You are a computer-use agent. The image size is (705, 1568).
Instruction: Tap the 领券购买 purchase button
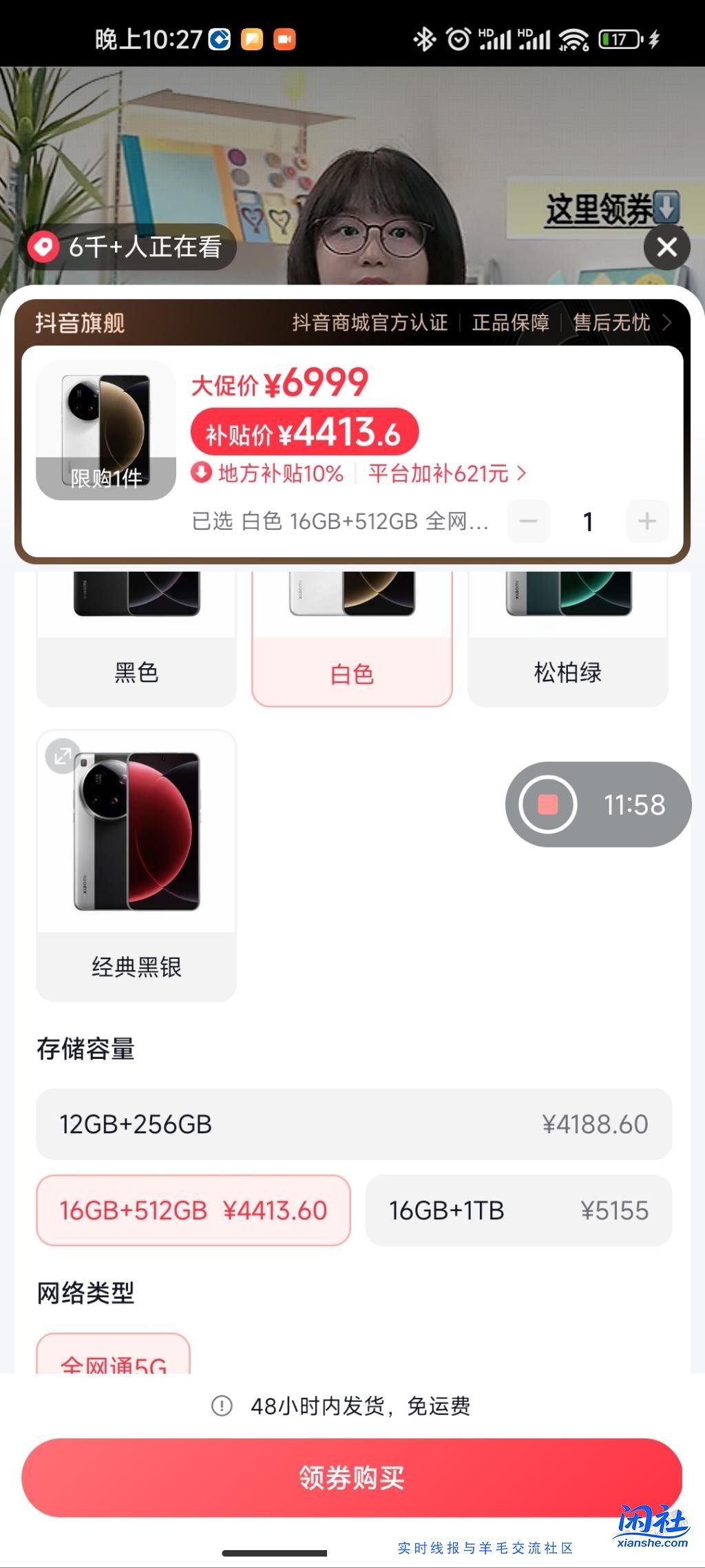click(x=352, y=1476)
